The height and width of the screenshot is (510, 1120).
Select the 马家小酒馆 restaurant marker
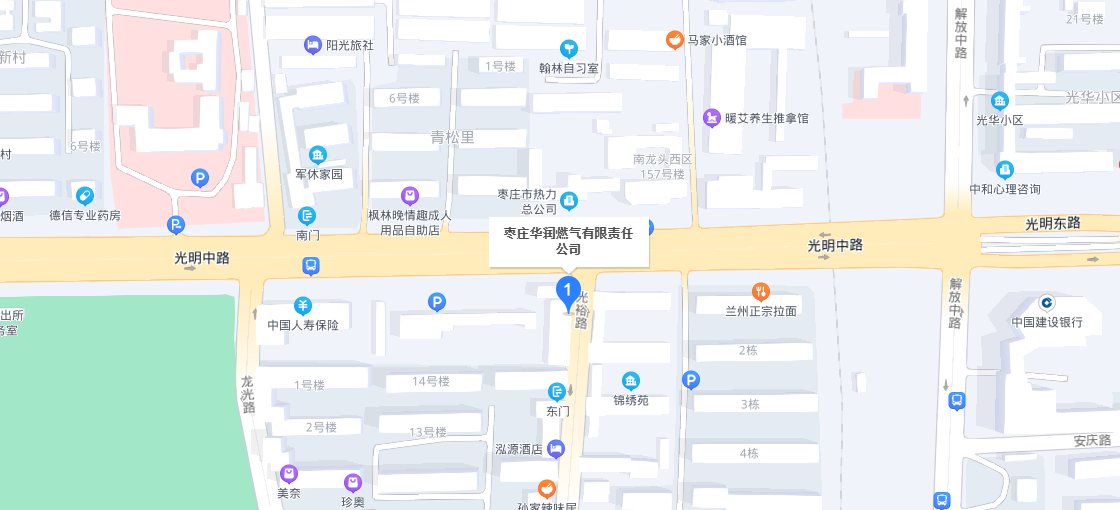click(675, 40)
